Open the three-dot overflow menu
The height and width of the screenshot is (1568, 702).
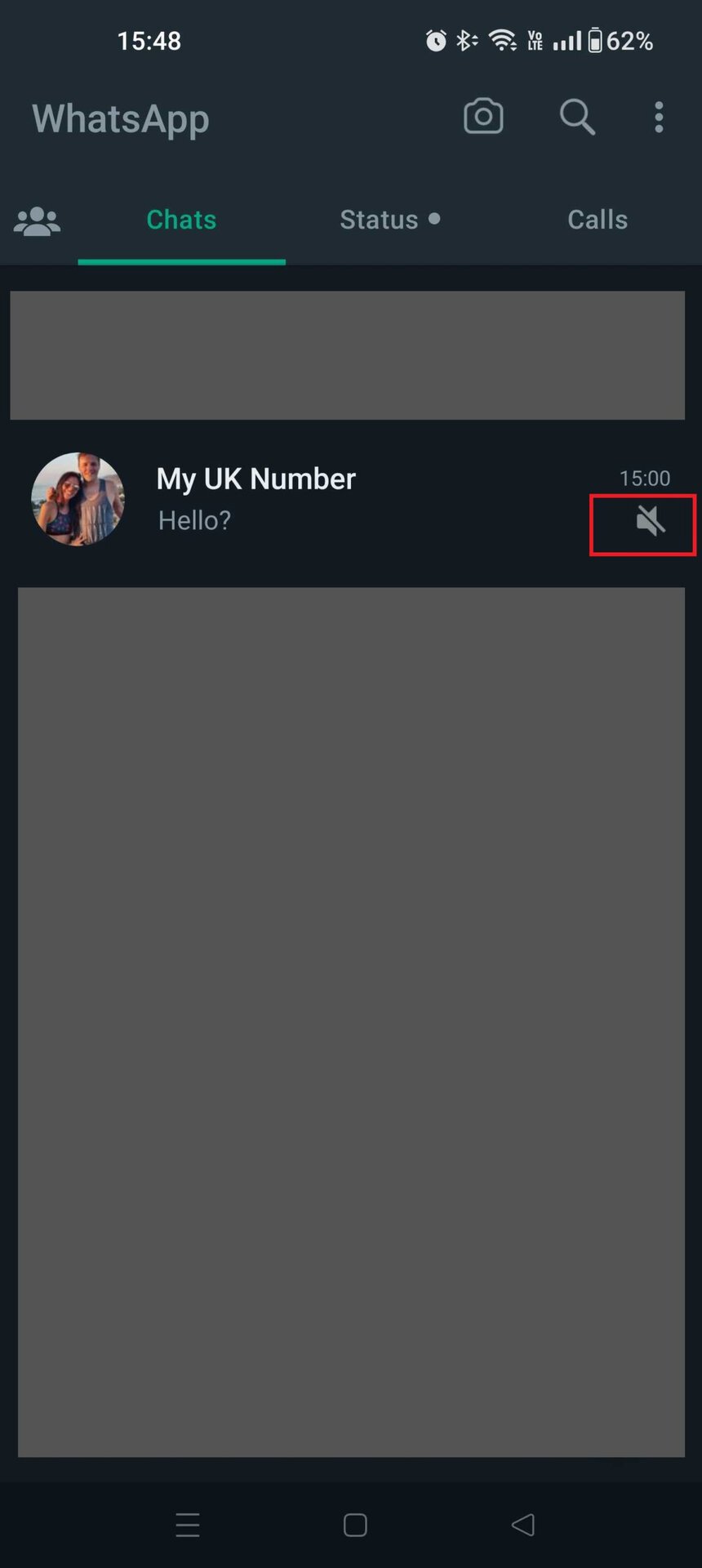pos(659,118)
